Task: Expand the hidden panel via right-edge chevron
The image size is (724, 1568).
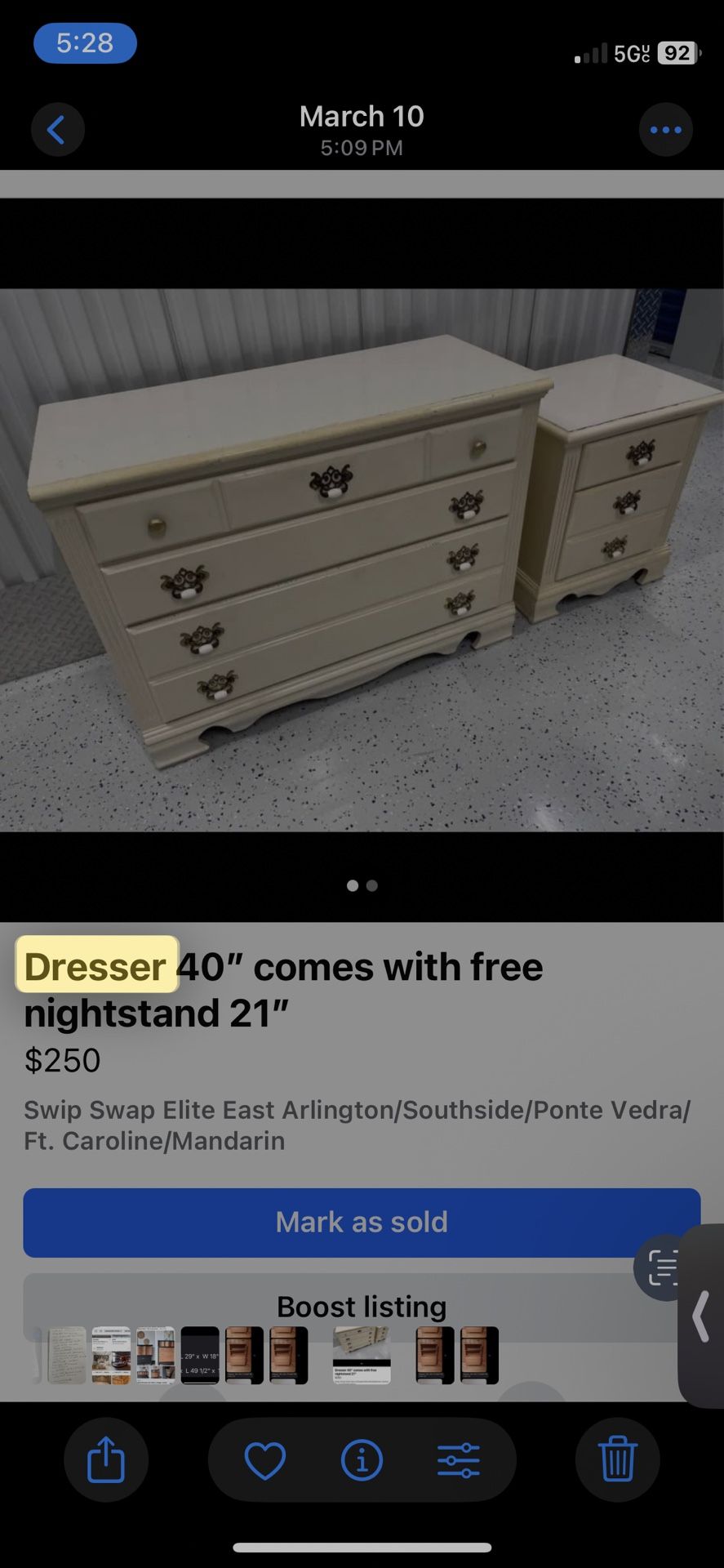Action: tap(700, 1315)
